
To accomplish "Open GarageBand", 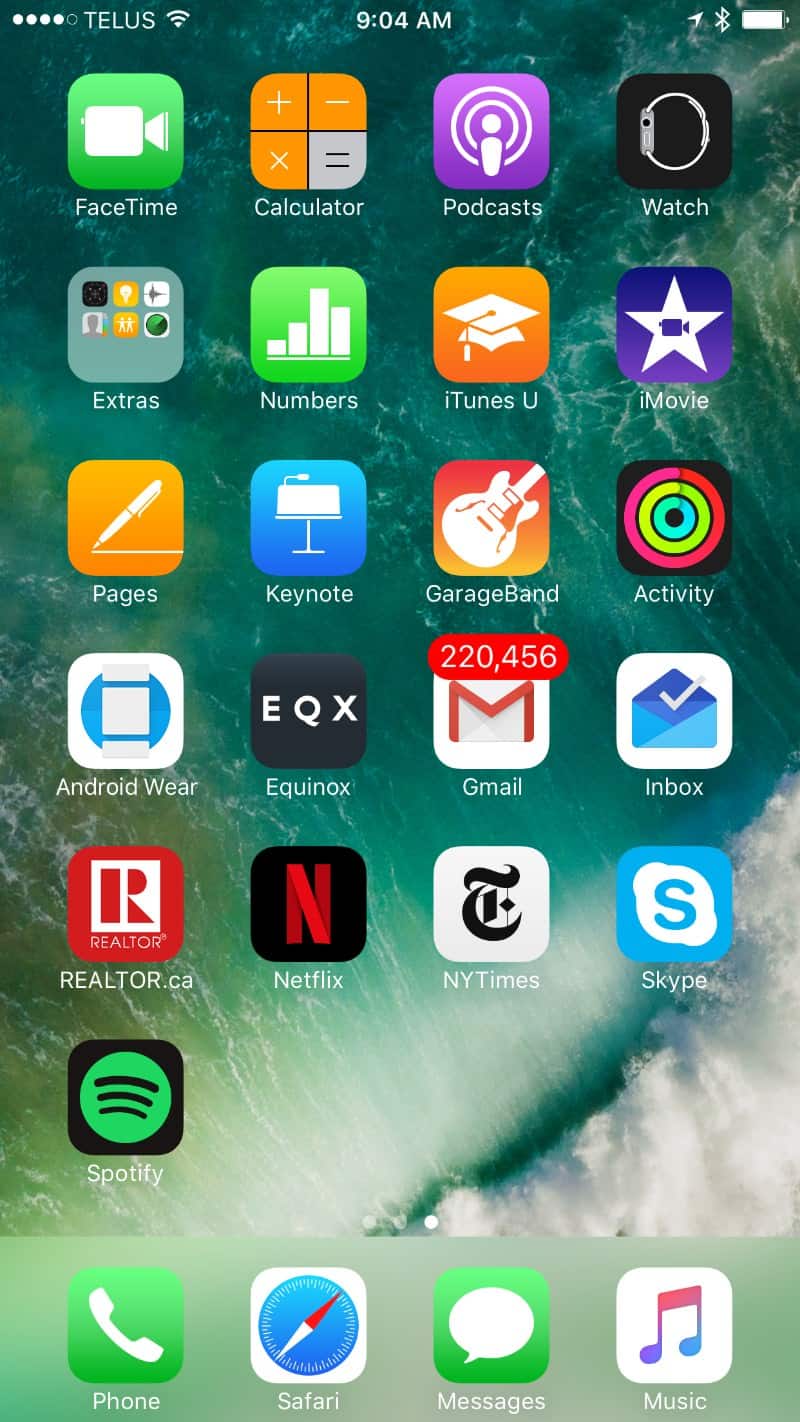I will point(491,517).
